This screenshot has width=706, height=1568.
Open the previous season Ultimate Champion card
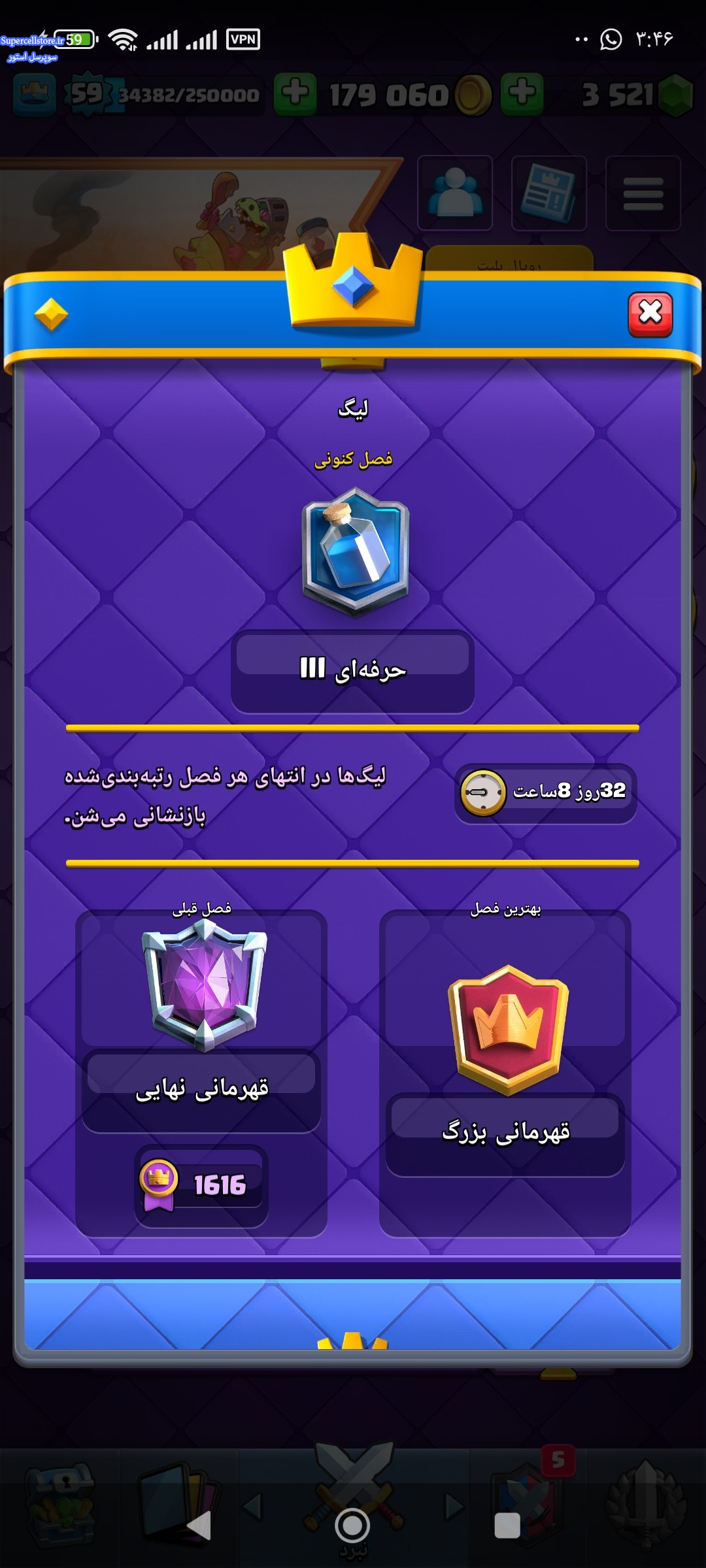pos(201,1073)
